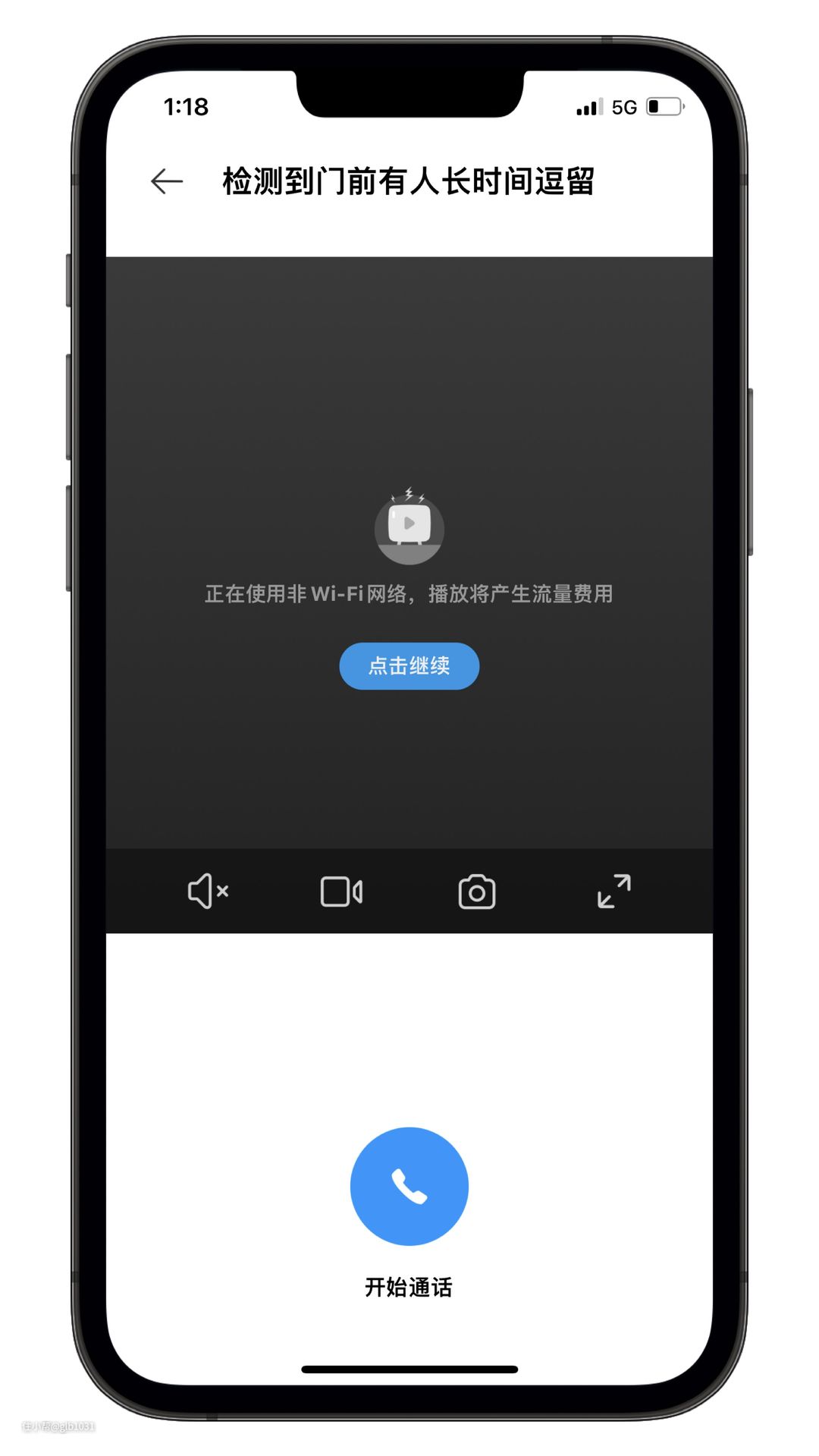Start the call with the phone button
This screenshot has width=819, height=1456.
click(409, 1186)
